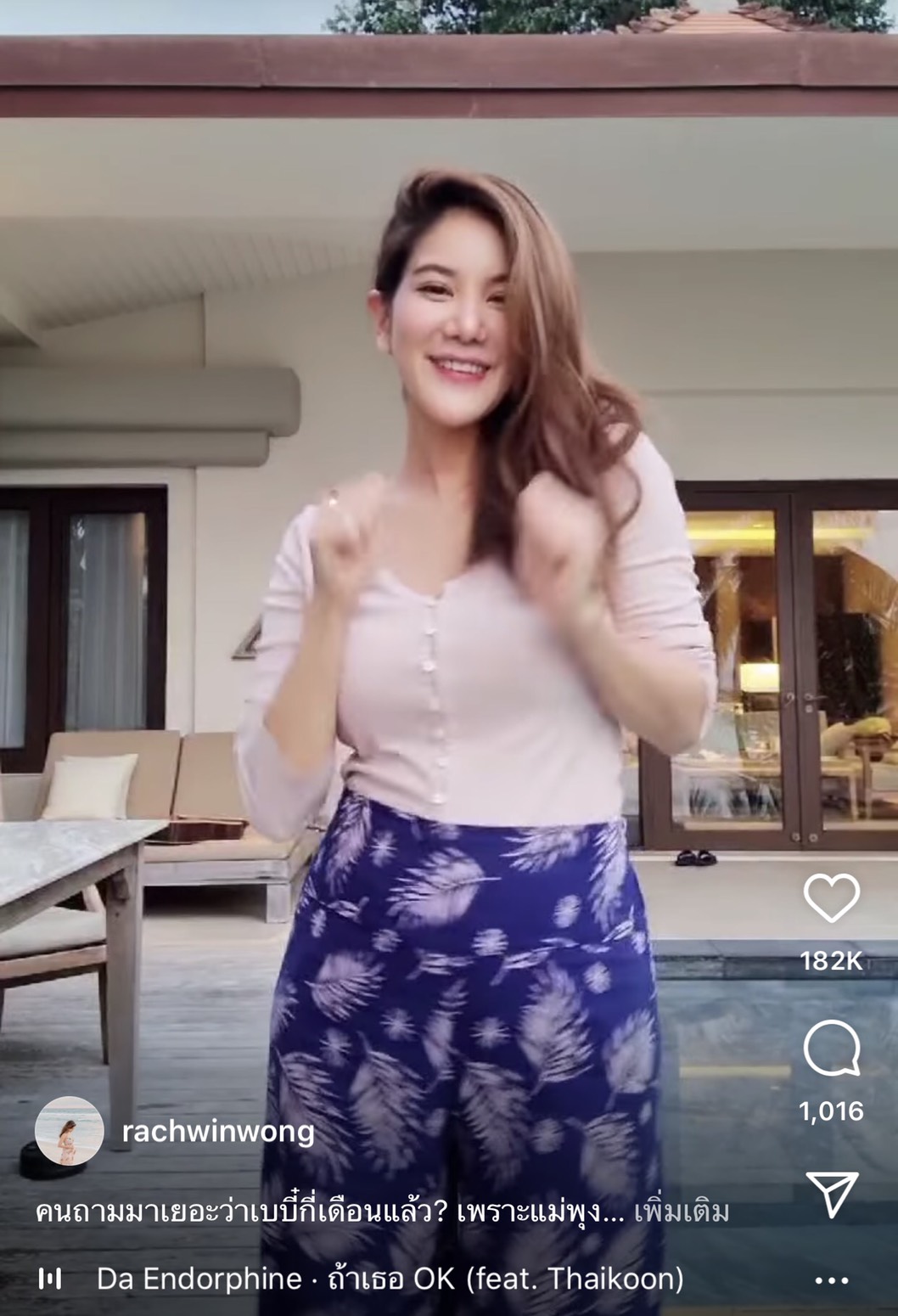Like this reel with the heart icon
The image size is (898, 1316).
831,898
